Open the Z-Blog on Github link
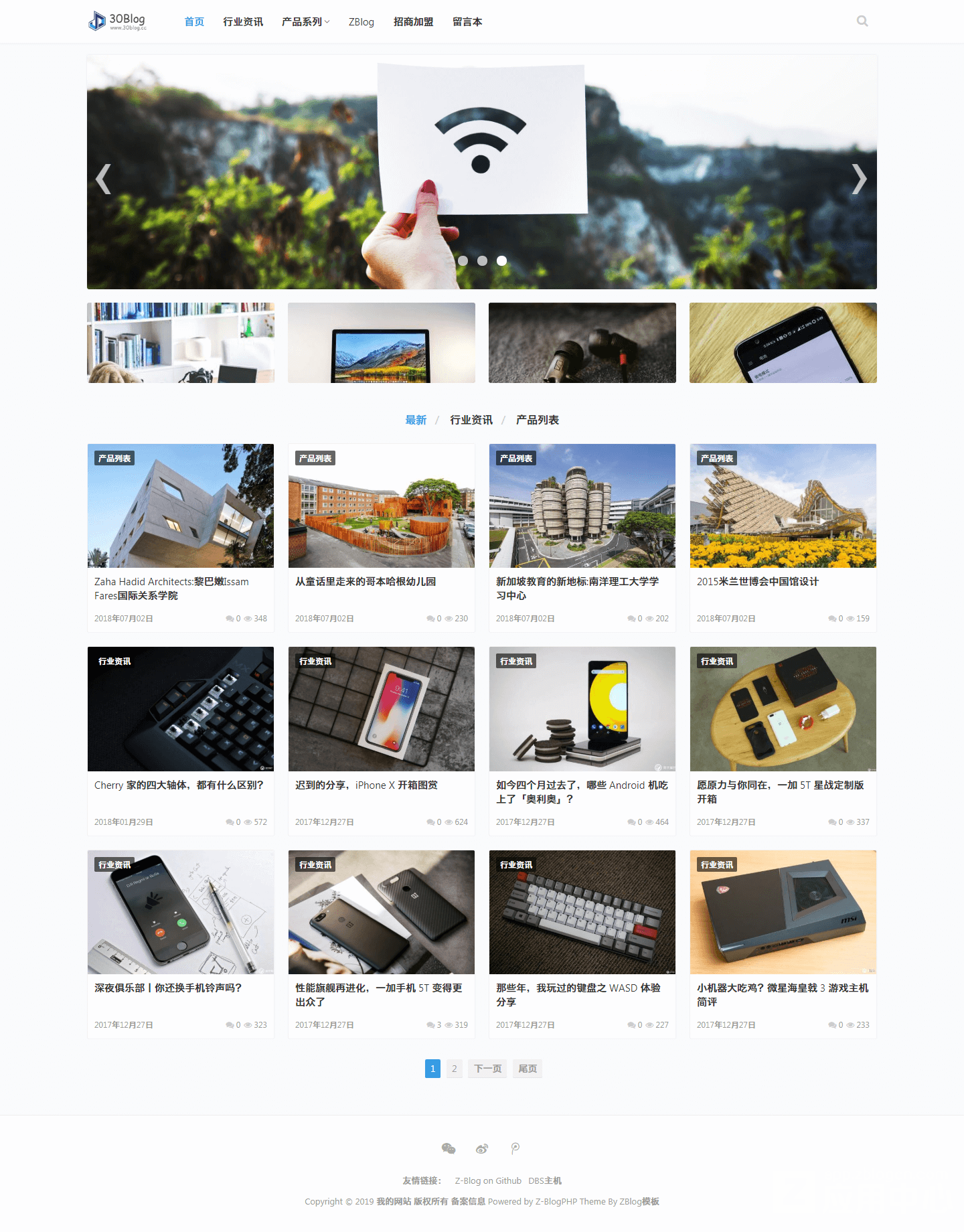The width and height of the screenshot is (964, 1232). tap(488, 1181)
